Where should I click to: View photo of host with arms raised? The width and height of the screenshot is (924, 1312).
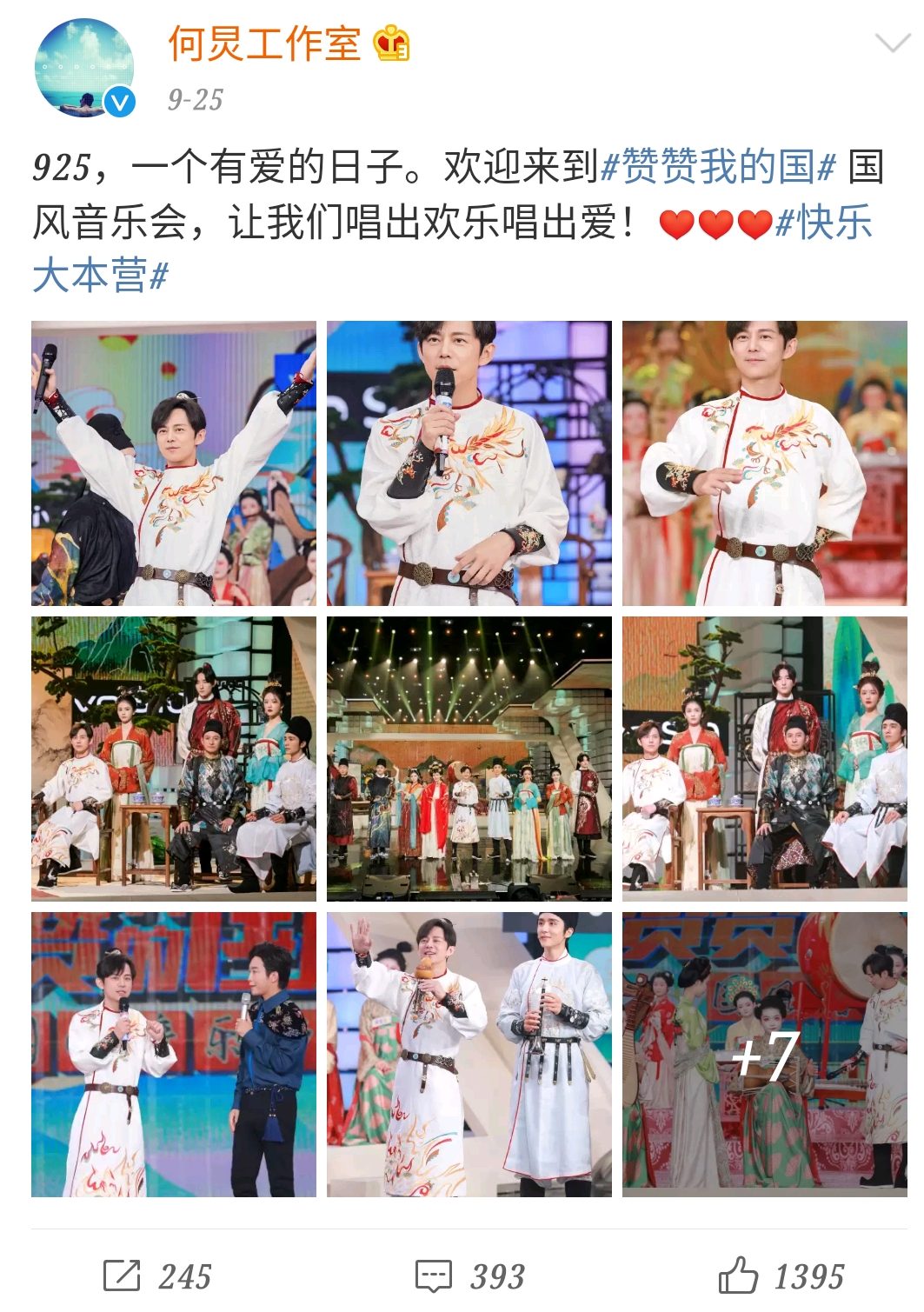pyautogui.click(x=174, y=463)
